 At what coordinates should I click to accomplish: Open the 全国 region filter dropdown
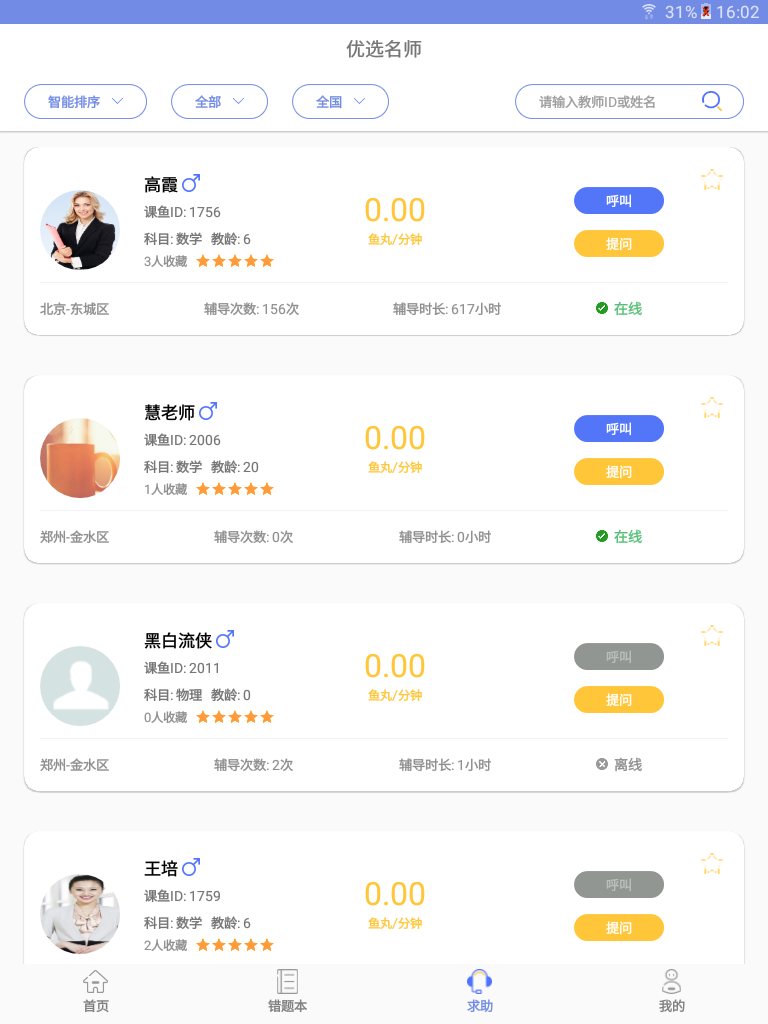point(340,101)
